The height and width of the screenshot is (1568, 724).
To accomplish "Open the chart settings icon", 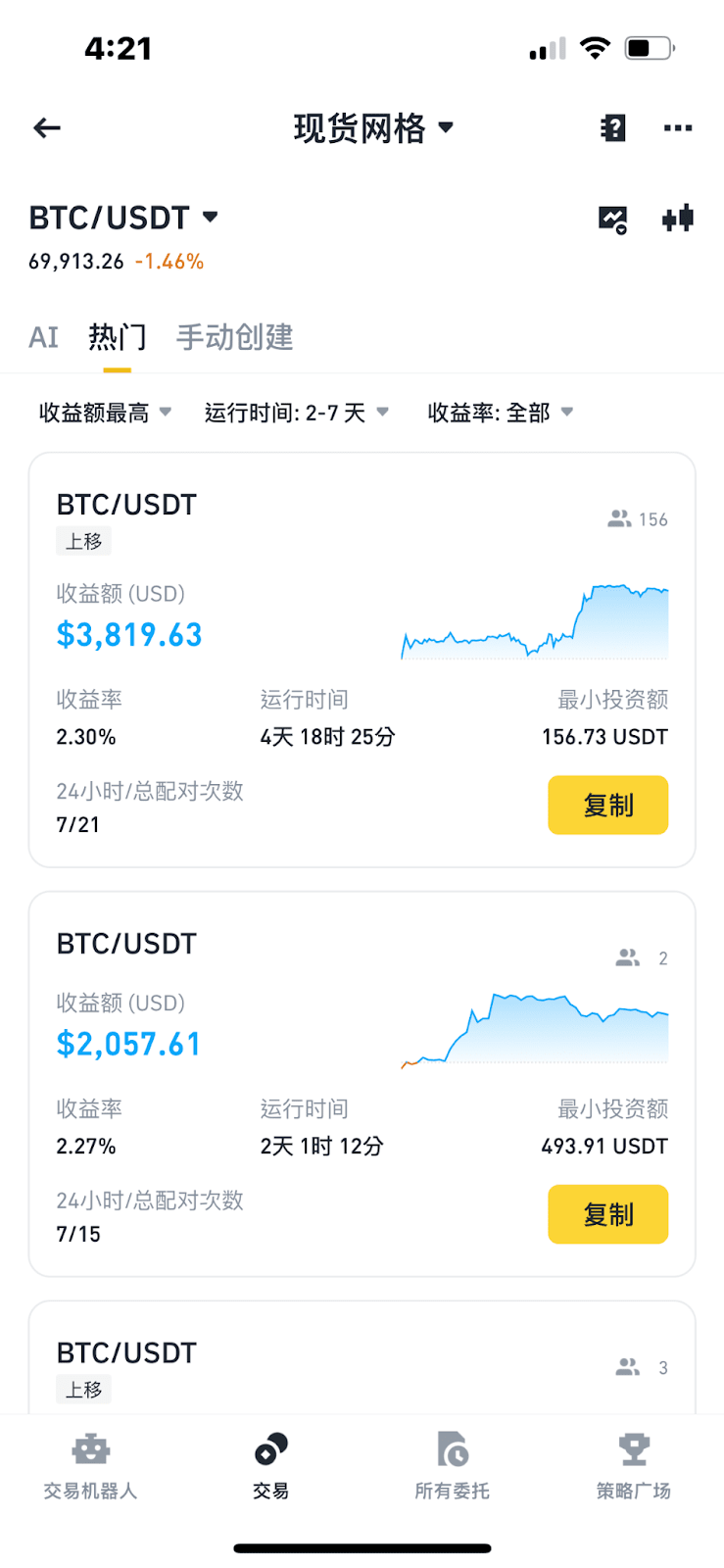I will click(612, 219).
